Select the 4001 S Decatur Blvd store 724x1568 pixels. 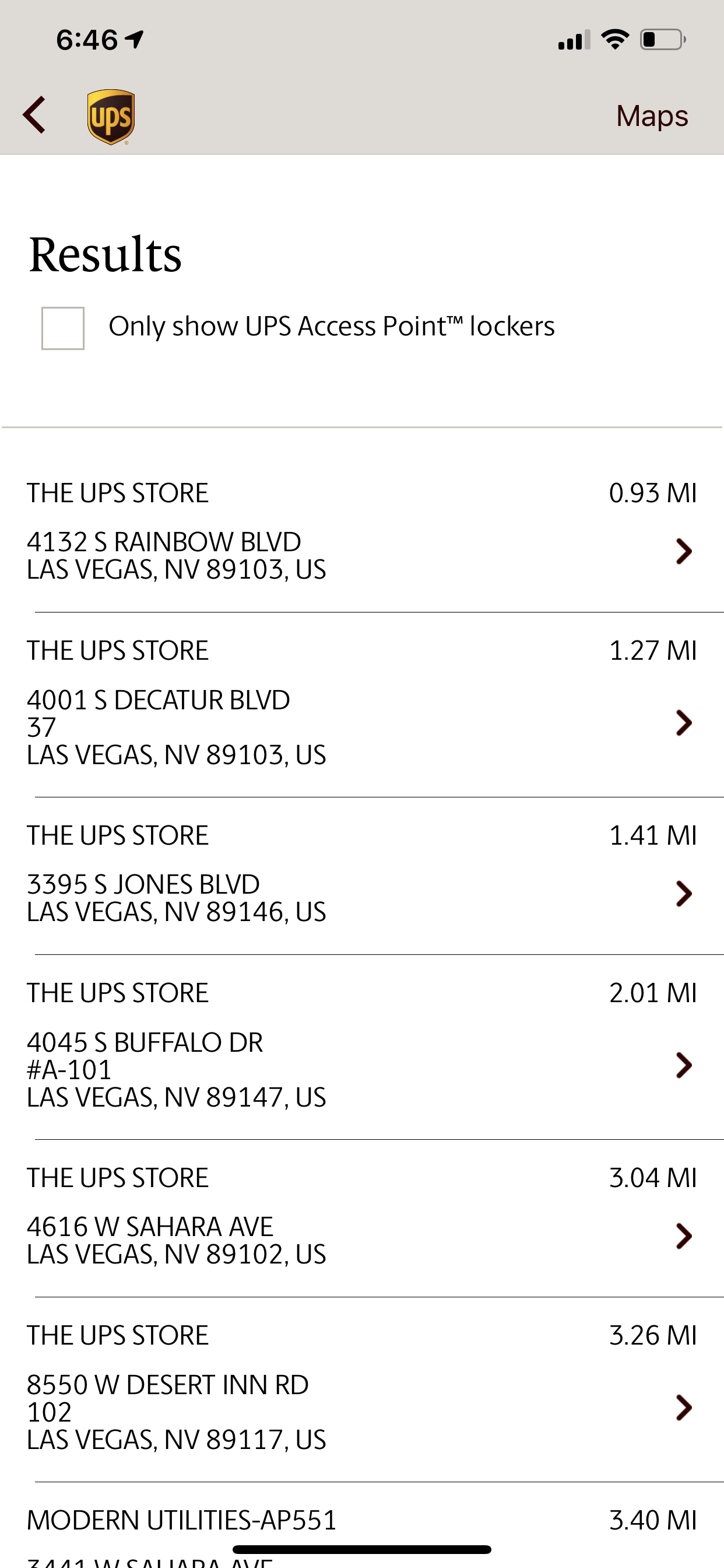click(362, 705)
